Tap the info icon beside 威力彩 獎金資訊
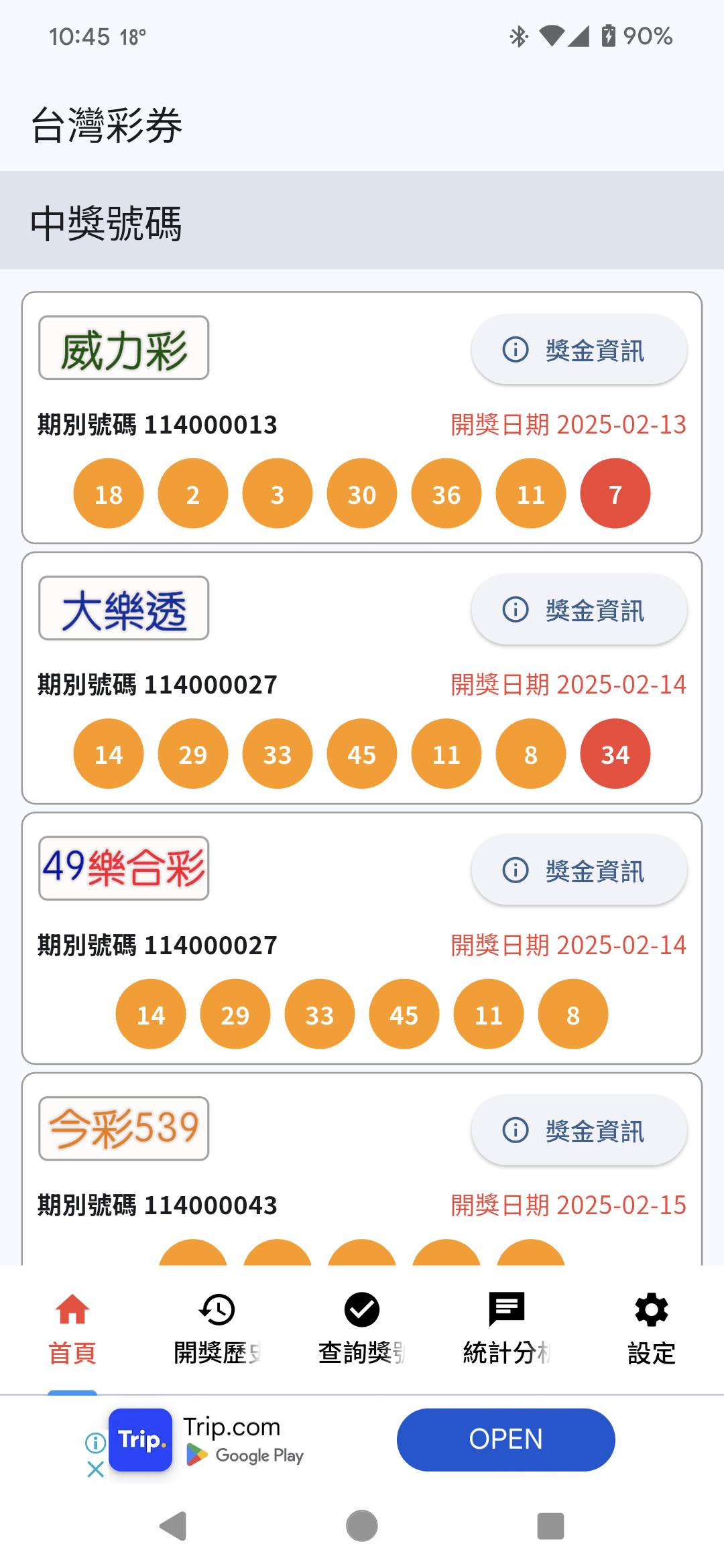 [x=515, y=350]
